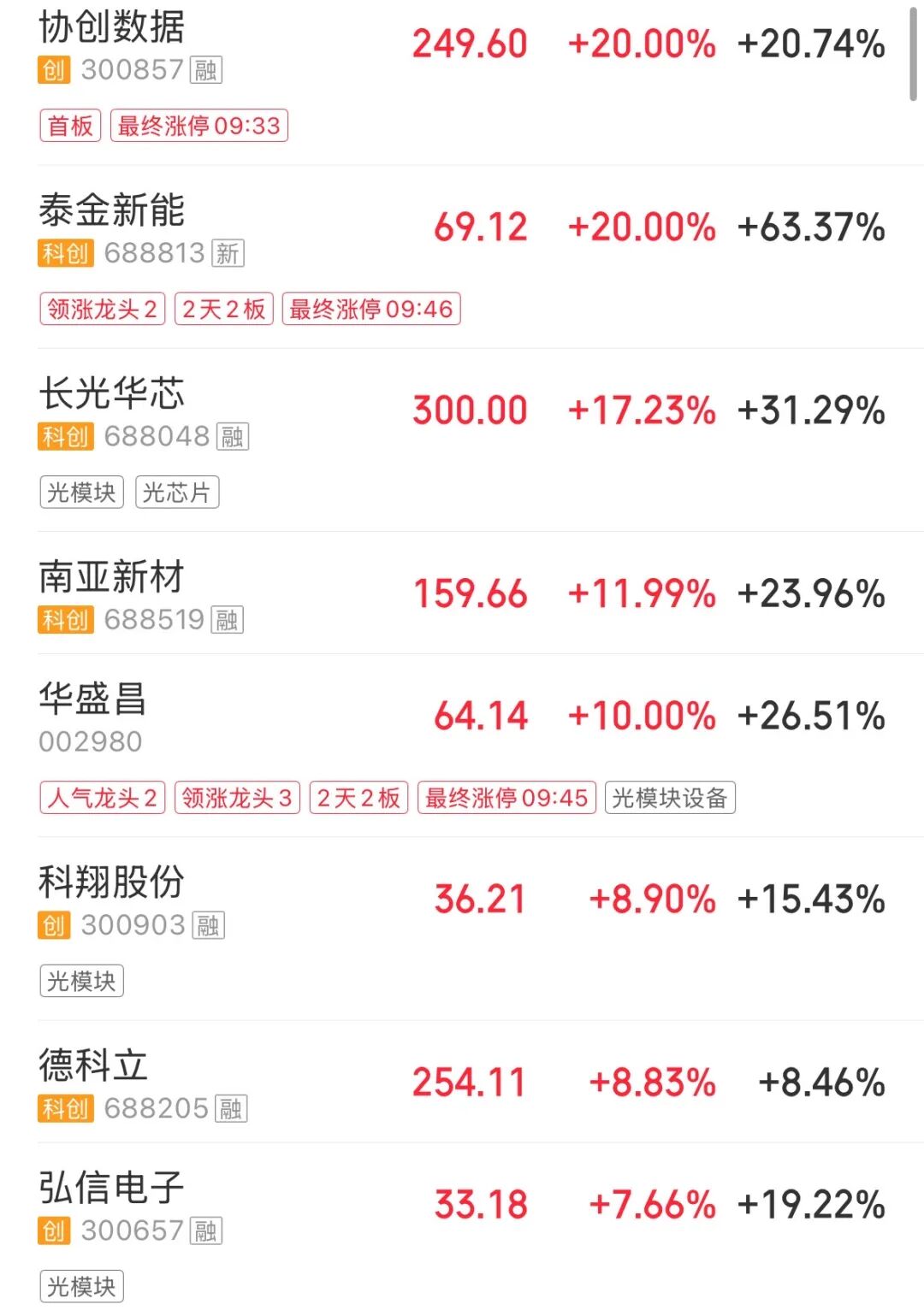The image size is (924, 1316).
Task: Click the price 300.00 of 长光华芯
Action: pyautogui.click(x=470, y=410)
